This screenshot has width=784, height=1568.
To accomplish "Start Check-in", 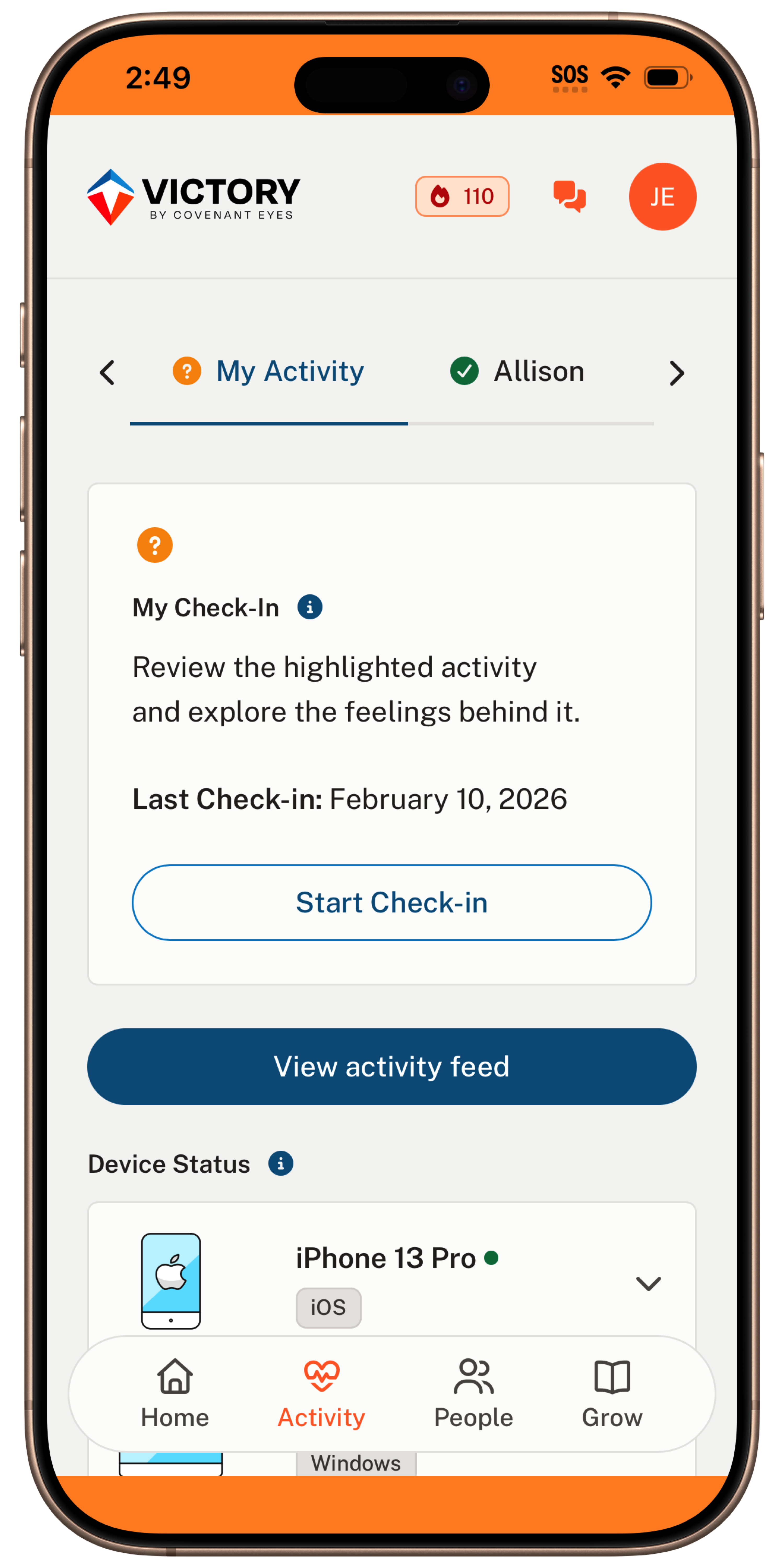I will (x=391, y=902).
